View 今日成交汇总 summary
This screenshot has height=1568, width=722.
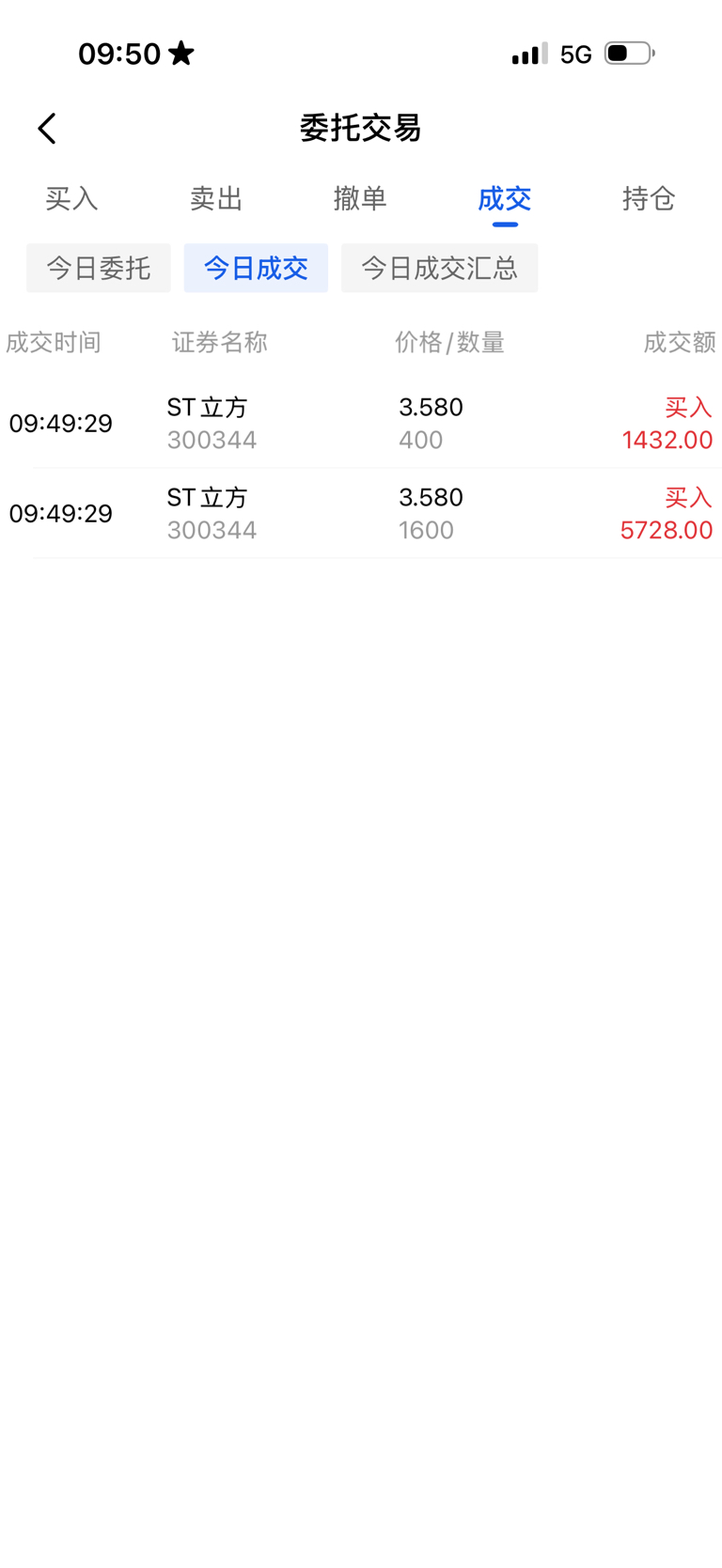[x=439, y=268]
